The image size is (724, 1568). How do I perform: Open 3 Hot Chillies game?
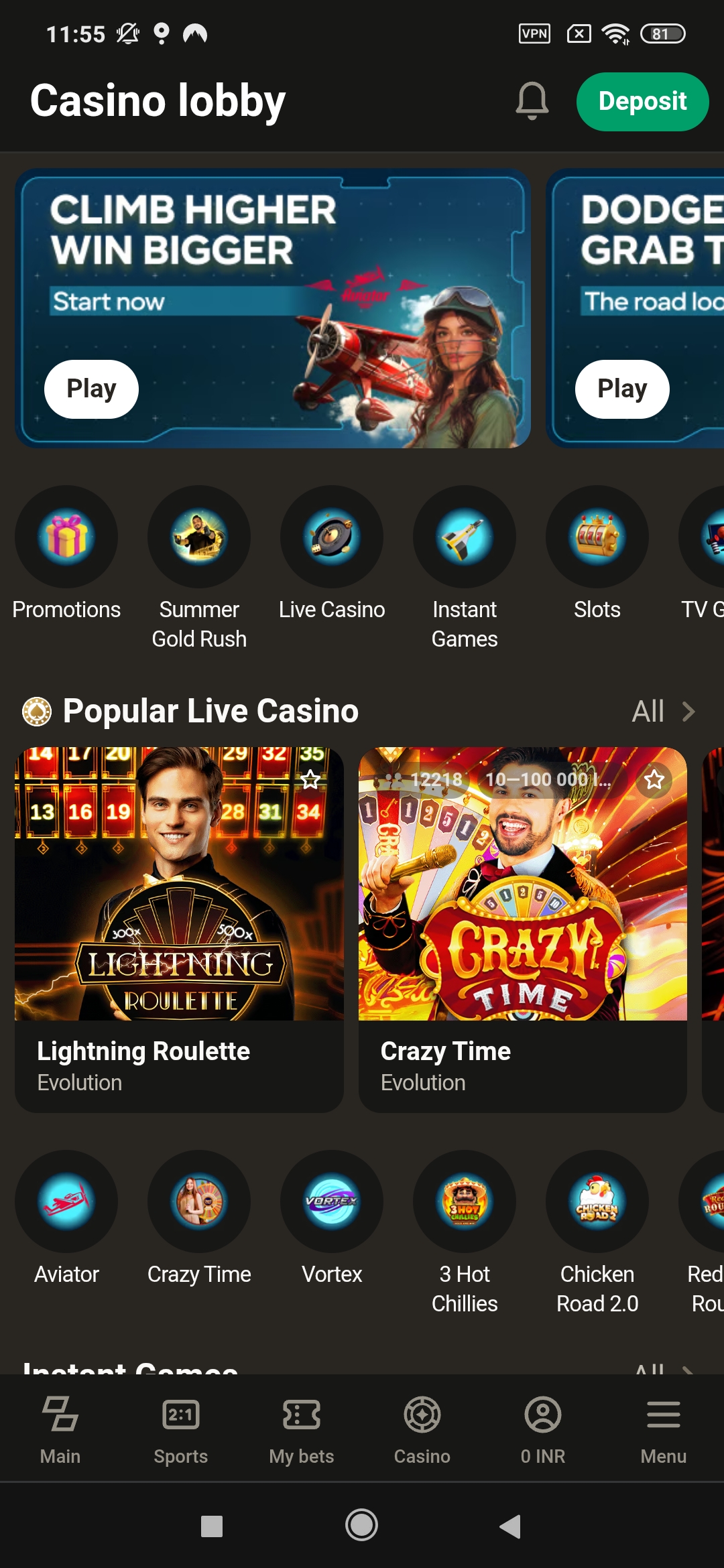coord(465,1202)
